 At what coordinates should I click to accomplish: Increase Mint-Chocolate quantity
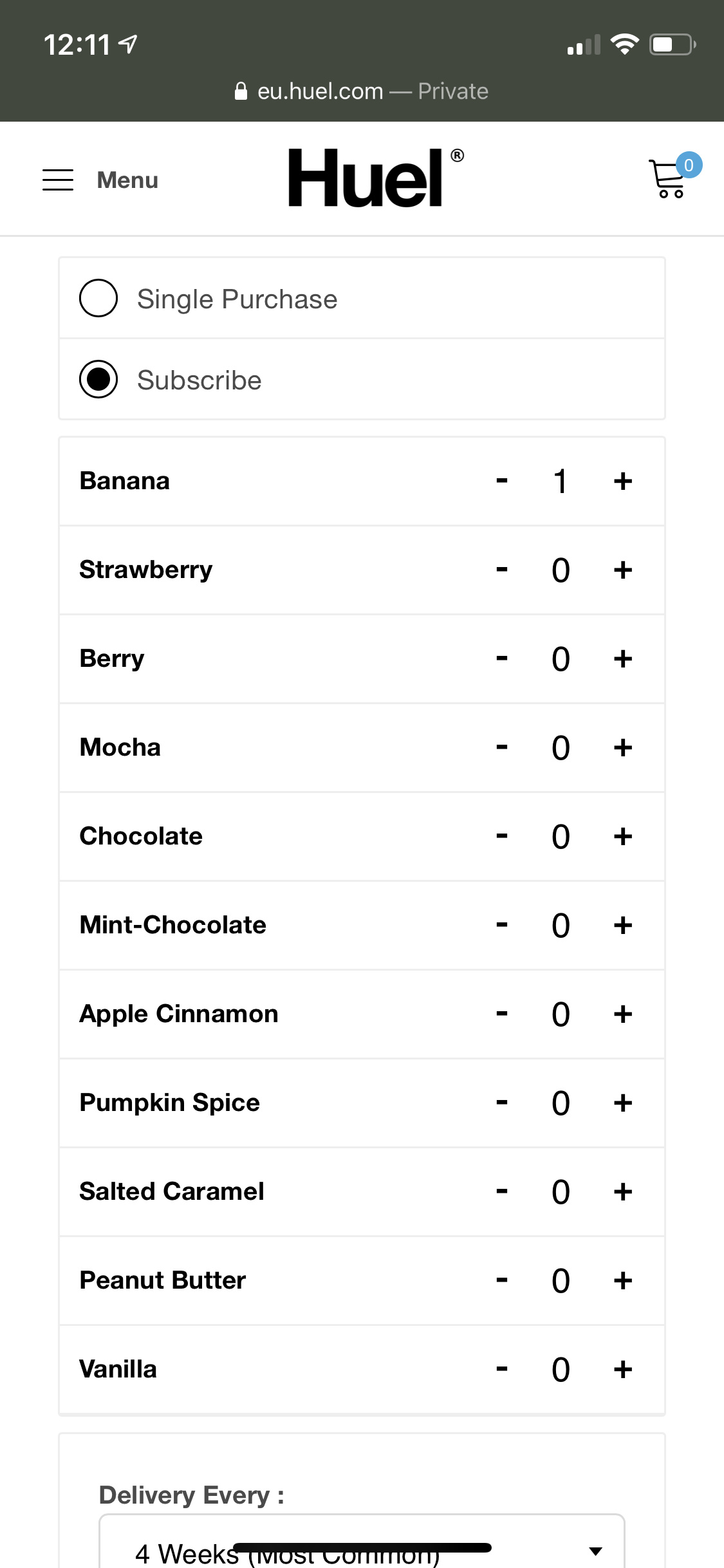coord(622,925)
